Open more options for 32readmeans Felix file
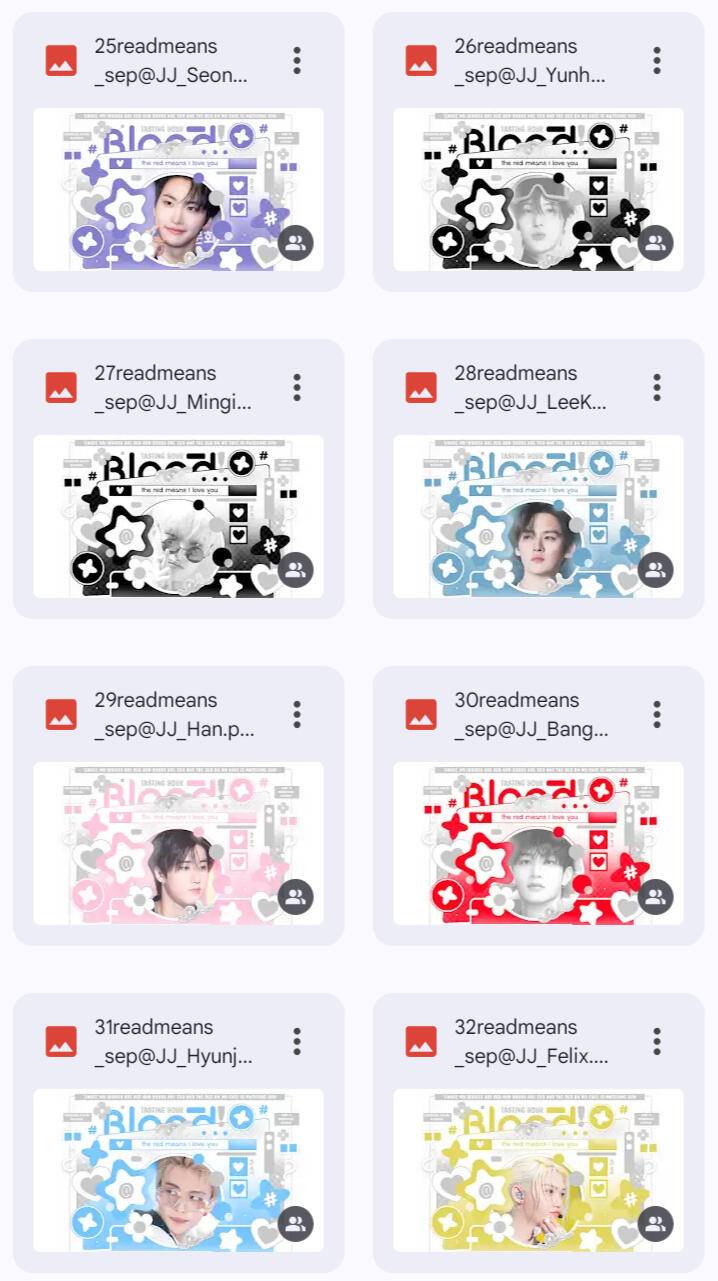 coord(657,1041)
